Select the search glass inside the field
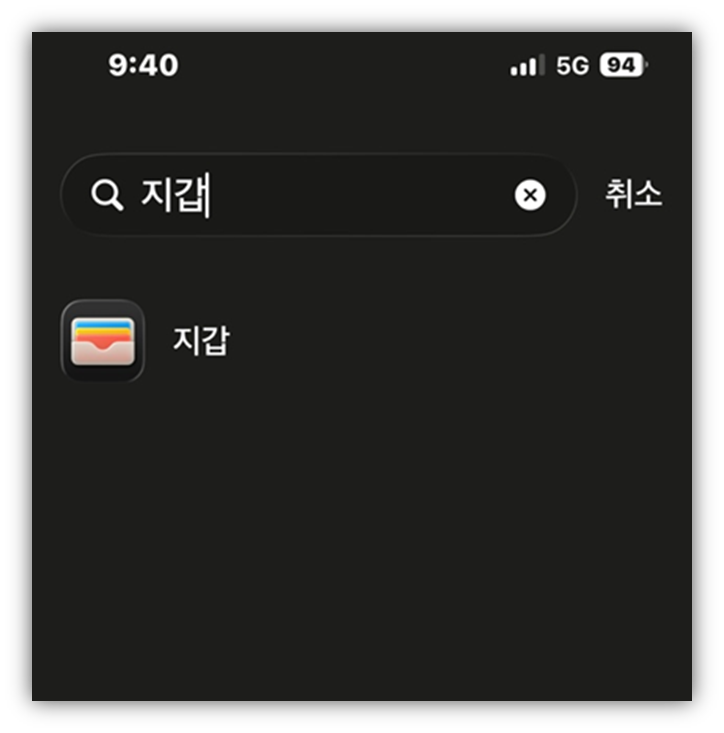Screen dimensions: 724x733 click(108, 195)
